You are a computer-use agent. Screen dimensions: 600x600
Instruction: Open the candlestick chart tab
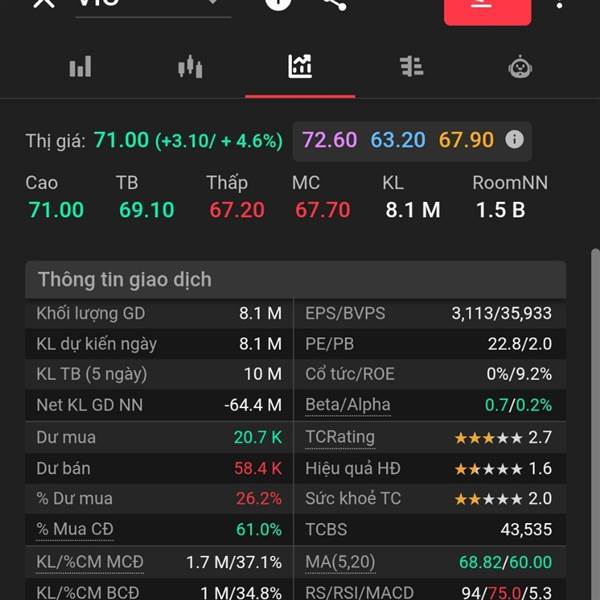pos(190,67)
